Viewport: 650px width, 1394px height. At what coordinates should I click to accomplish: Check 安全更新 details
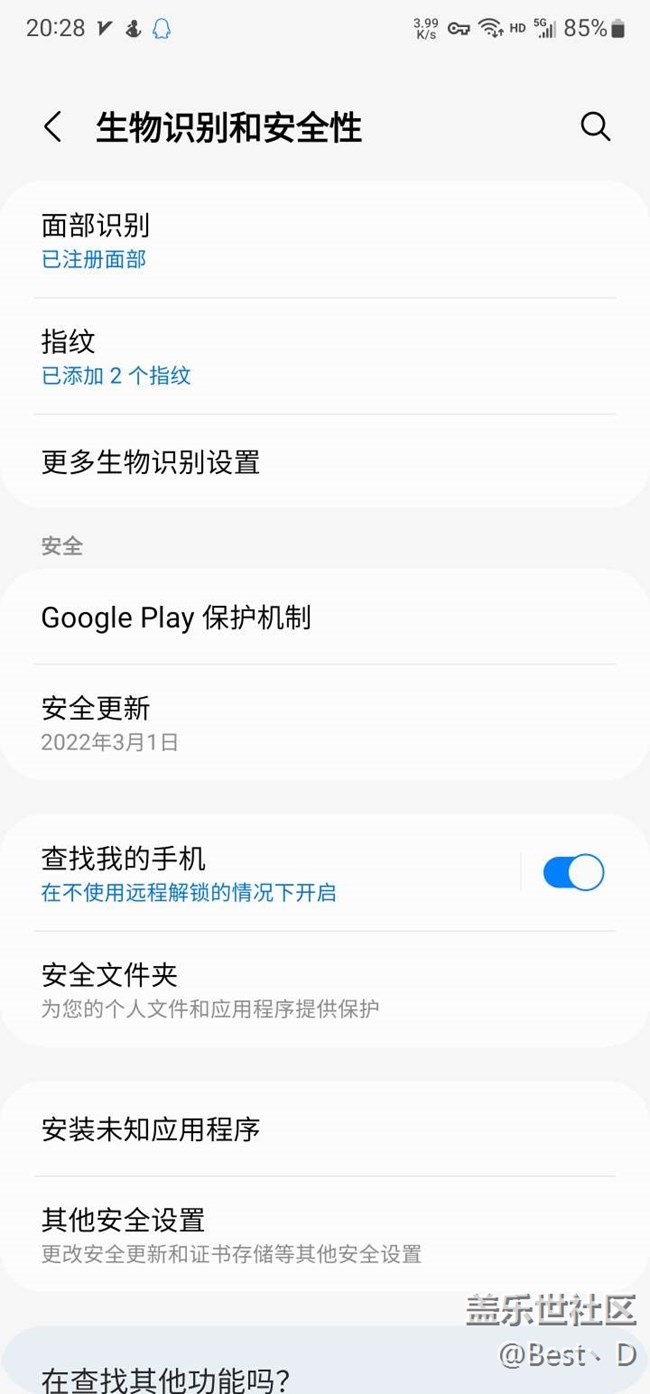point(324,723)
